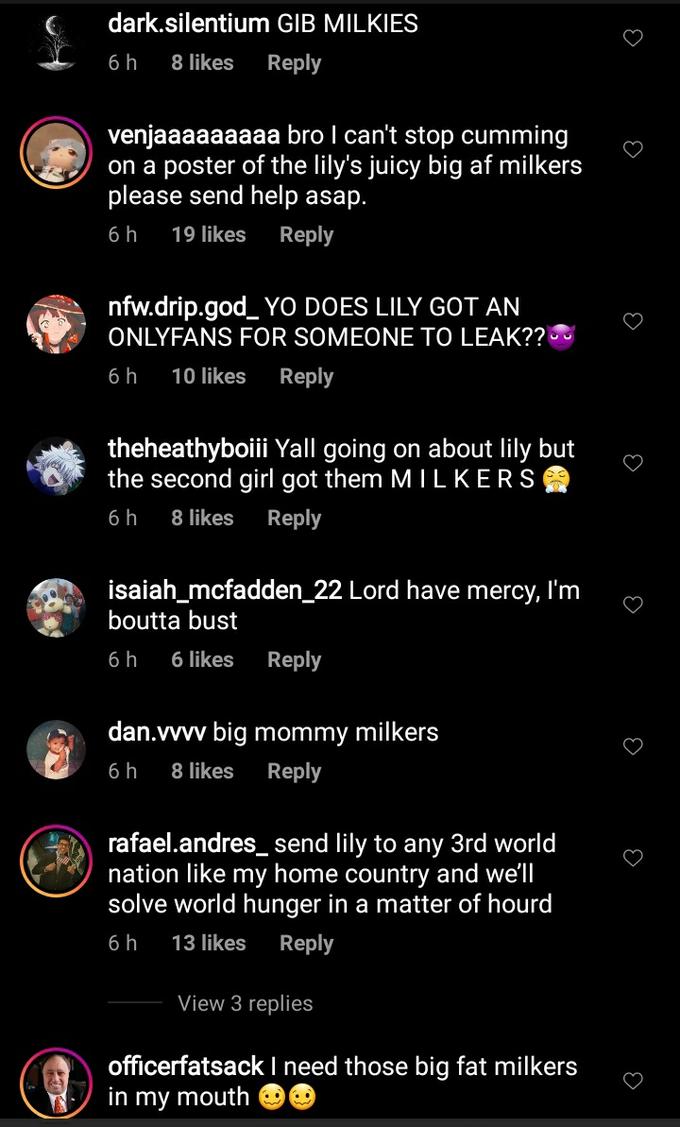The width and height of the screenshot is (680, 1127).
Task: Open nfw.drip.god_ profile picture
Action: point(55,323)
